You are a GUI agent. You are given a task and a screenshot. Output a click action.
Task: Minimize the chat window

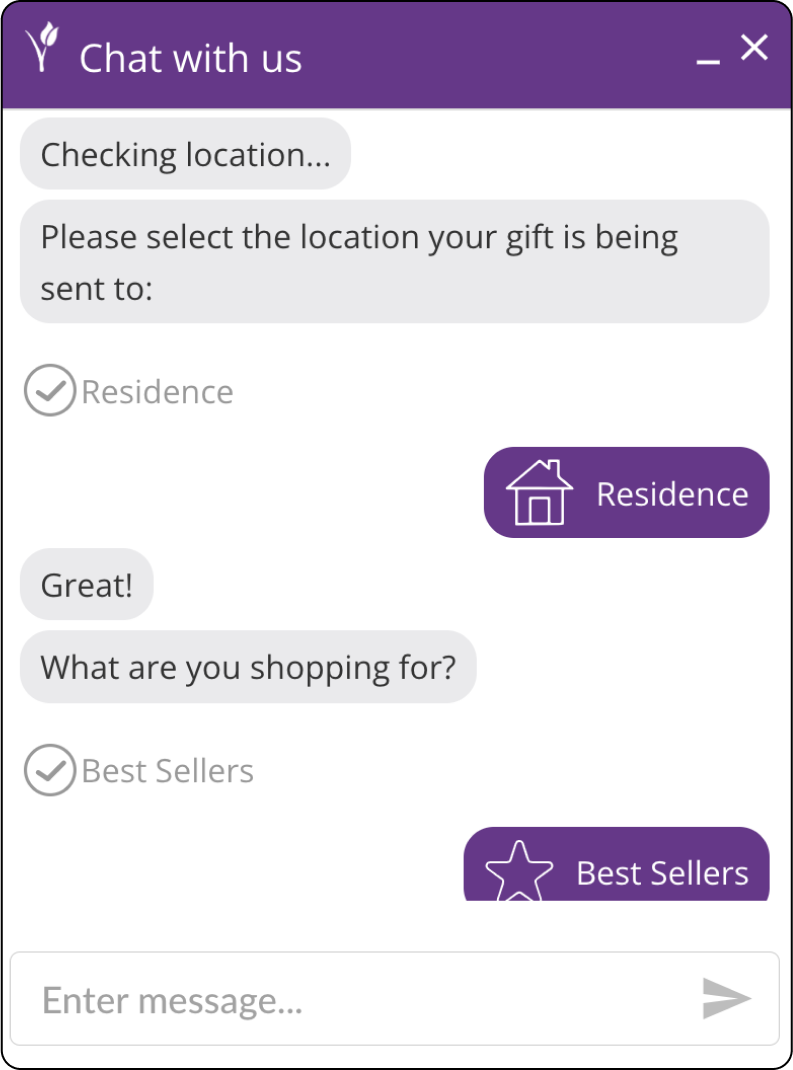tap(708, 57)
